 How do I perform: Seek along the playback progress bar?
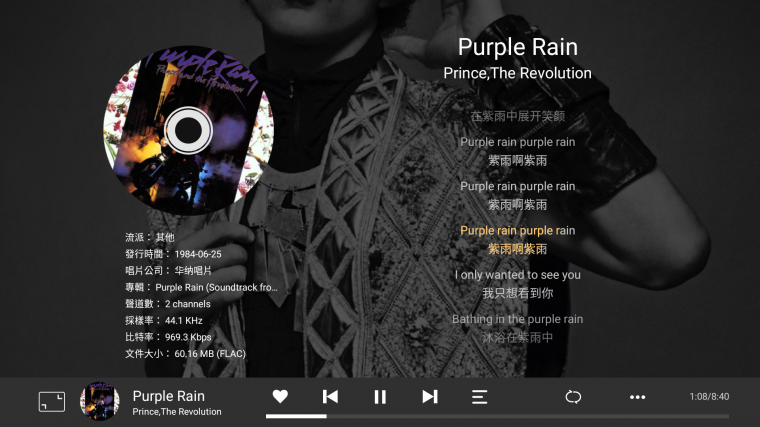(x=500, y=416)
